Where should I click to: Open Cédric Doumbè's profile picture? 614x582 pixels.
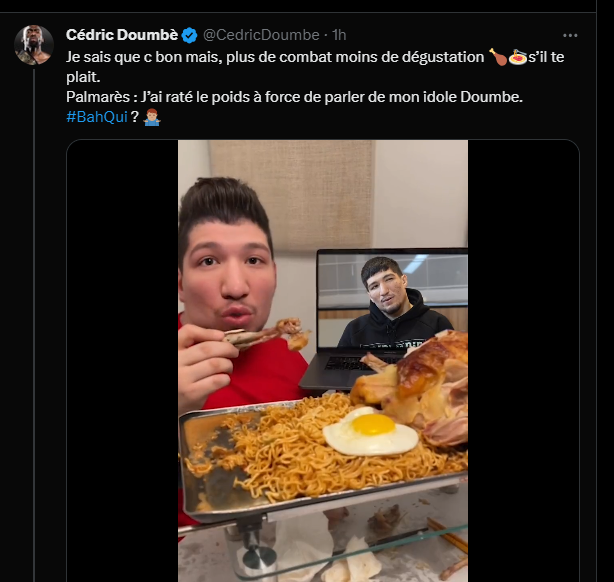click(34, 45)
